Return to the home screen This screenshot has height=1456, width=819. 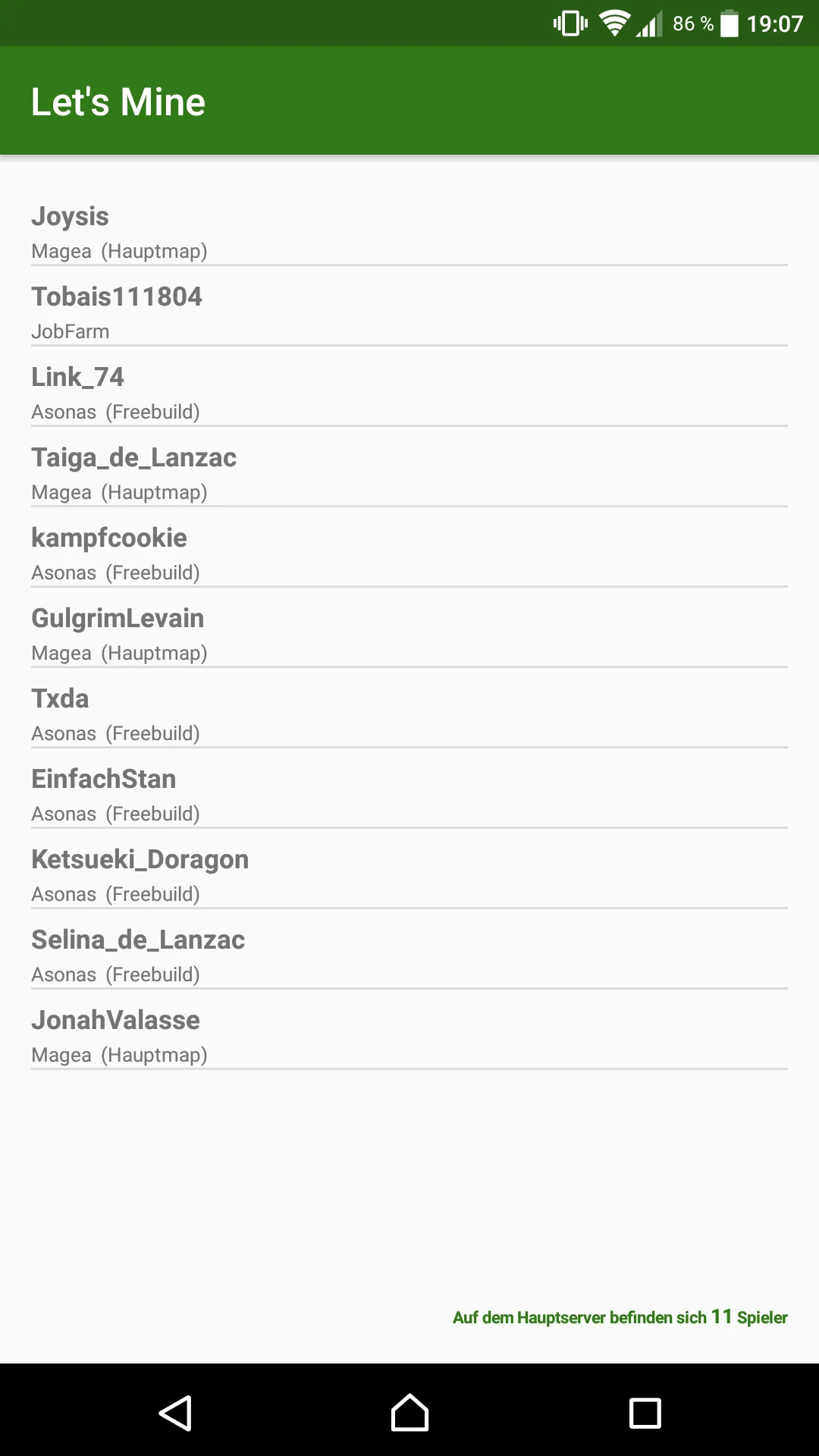(x=409, y=1413)
